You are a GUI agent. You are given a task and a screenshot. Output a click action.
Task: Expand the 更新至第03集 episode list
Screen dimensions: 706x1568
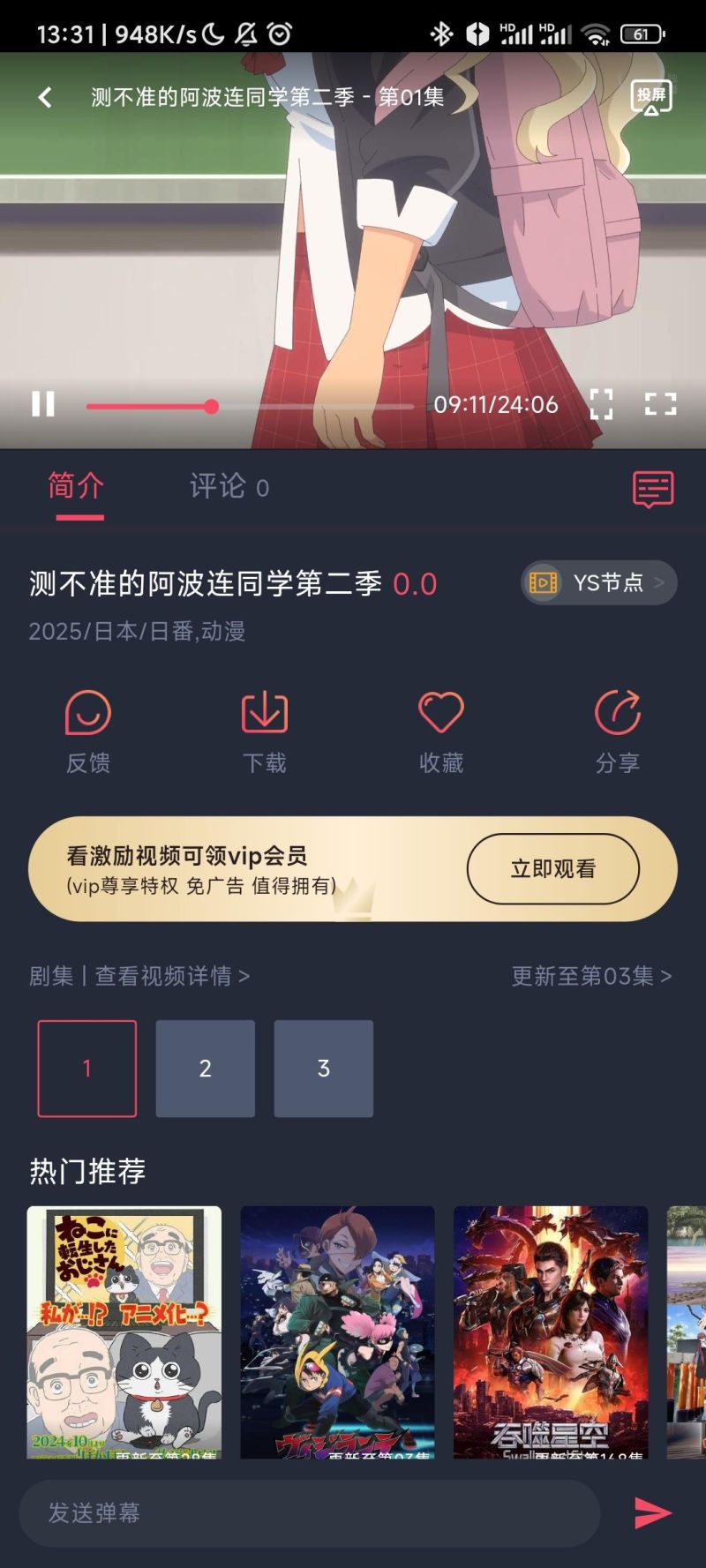click(591, 976)
